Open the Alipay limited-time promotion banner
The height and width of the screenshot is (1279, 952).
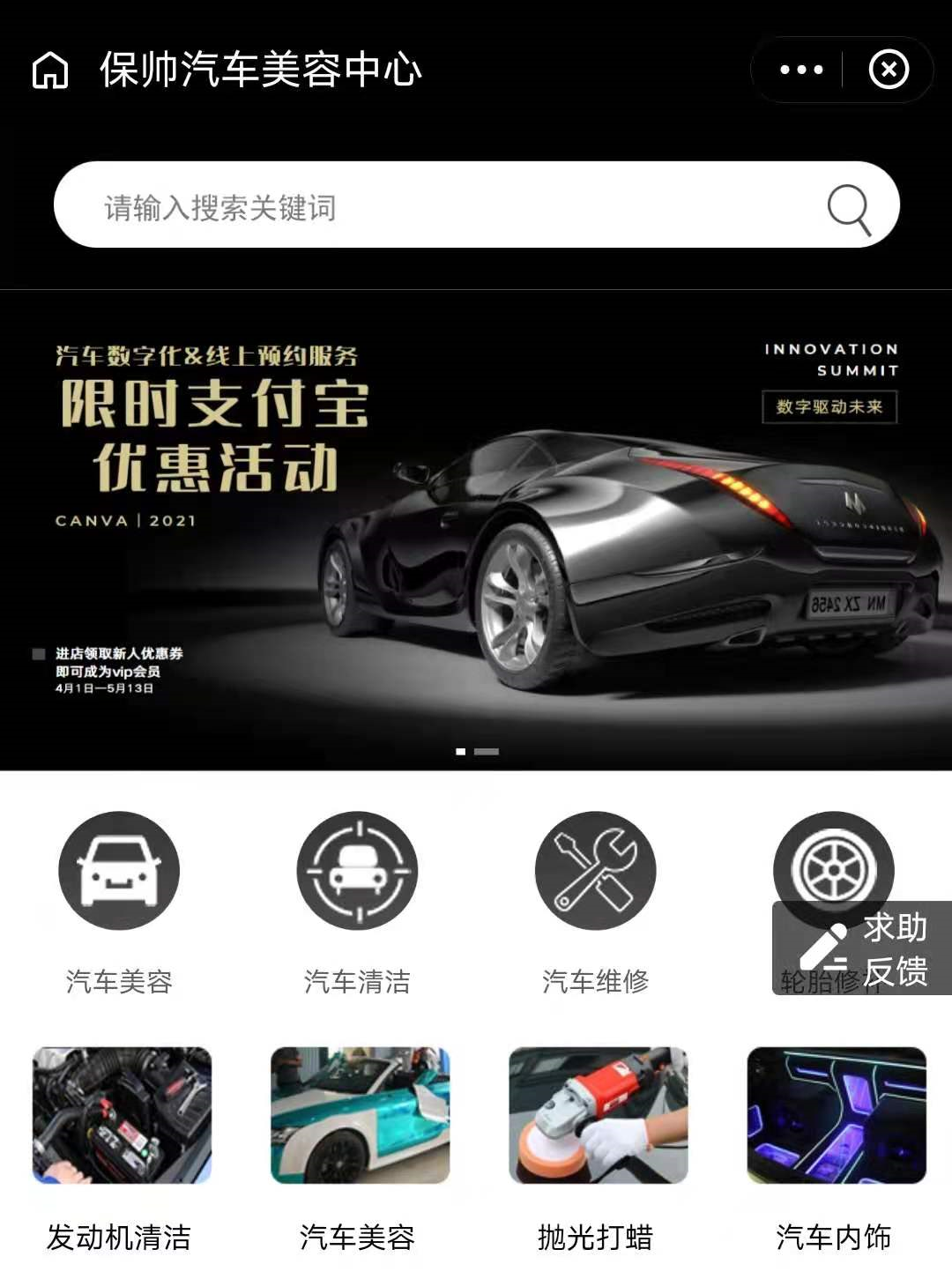pyautogui.click(x=476, y=529)
